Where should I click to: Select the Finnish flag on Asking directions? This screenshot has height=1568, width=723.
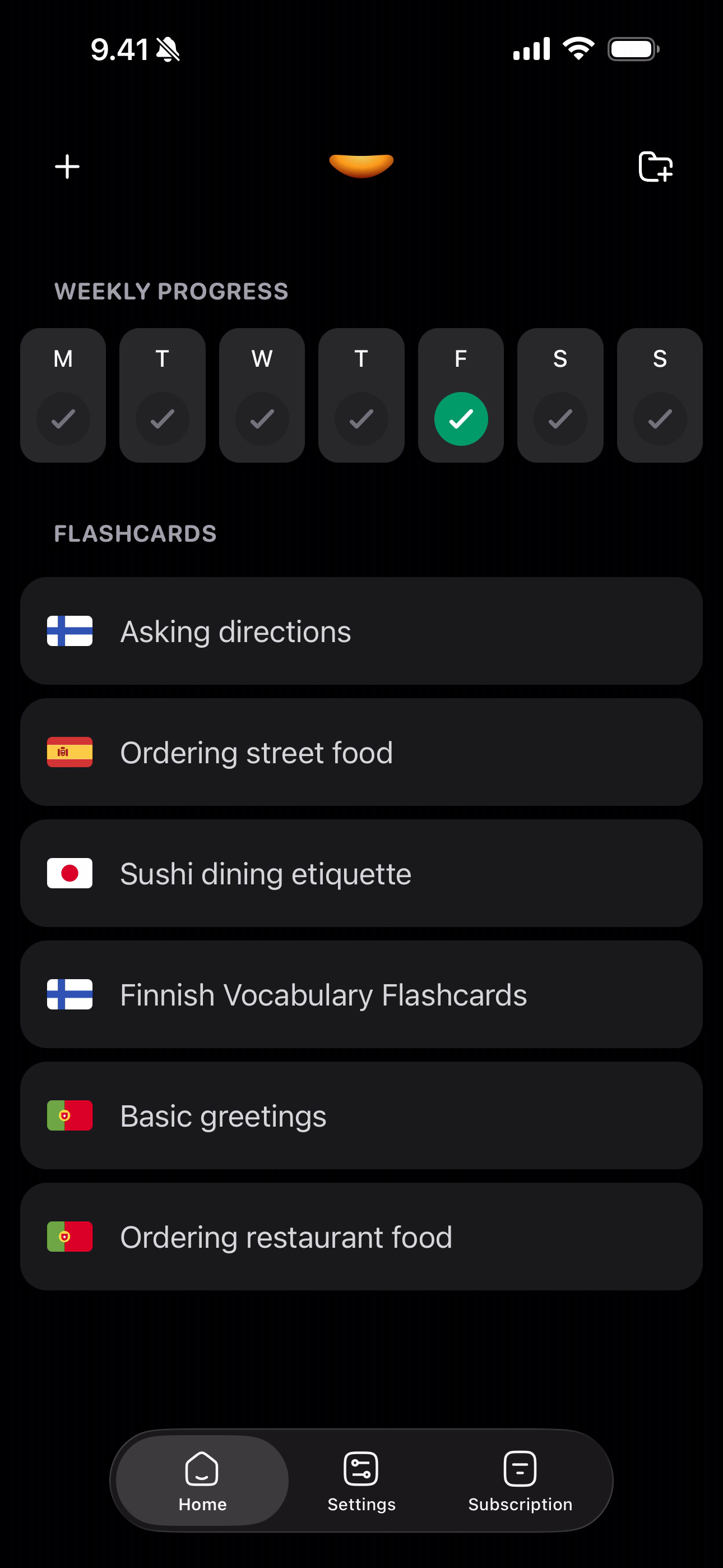[x=69, y=630]
